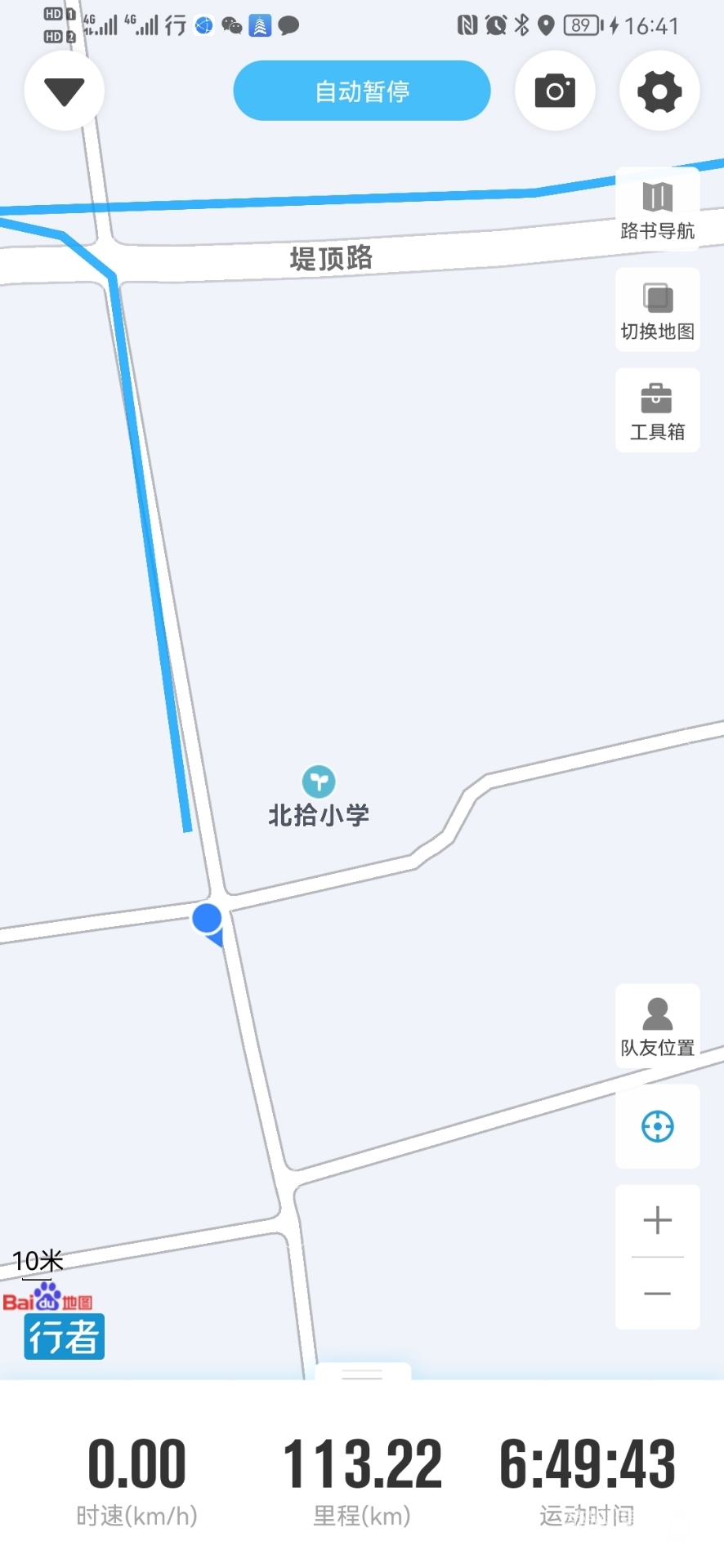
Task: Select the 北拾小学 map marker
Action: (x=319, y=782)
